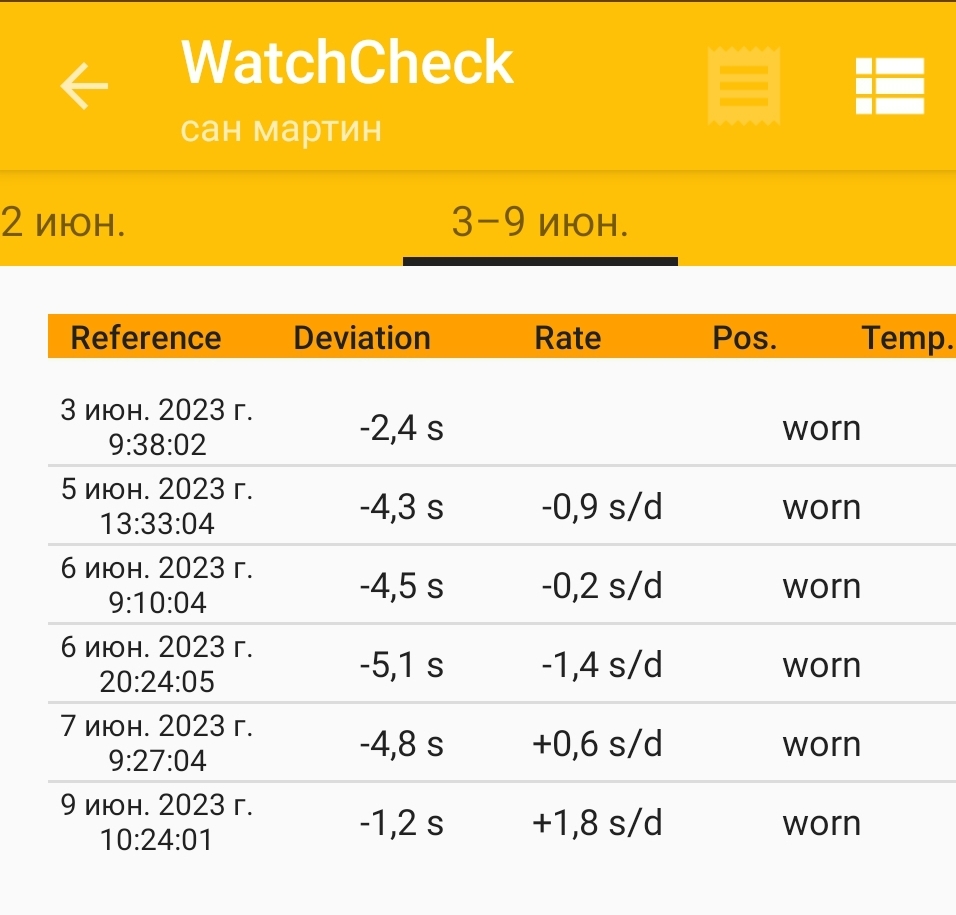
Task: Open the 3 июн. 9:38:02 log entry
Action: (478, 428)
